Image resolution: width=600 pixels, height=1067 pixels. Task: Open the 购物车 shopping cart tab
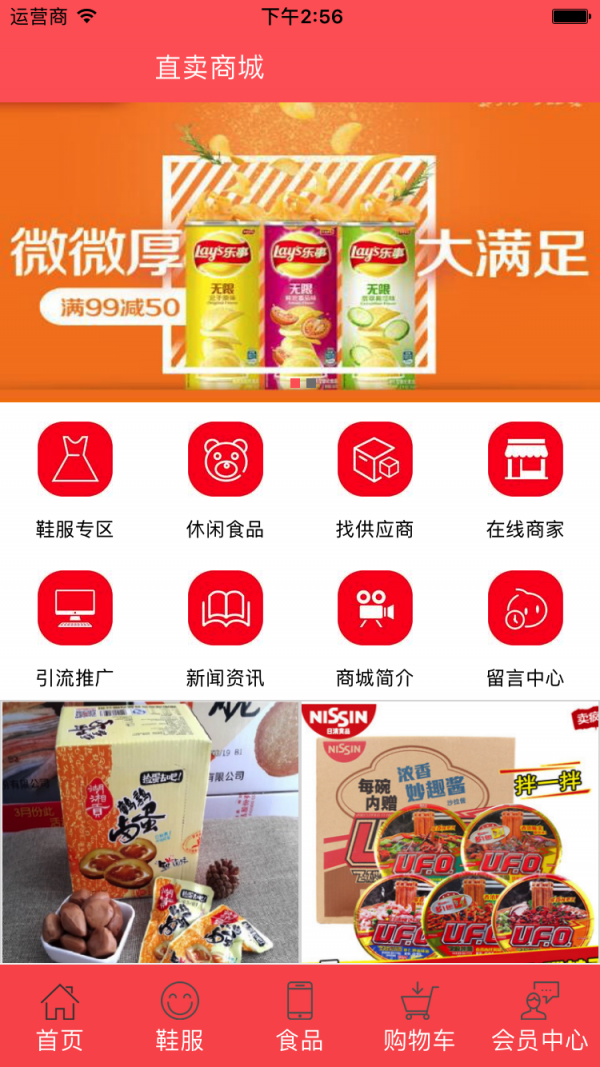420,1016
